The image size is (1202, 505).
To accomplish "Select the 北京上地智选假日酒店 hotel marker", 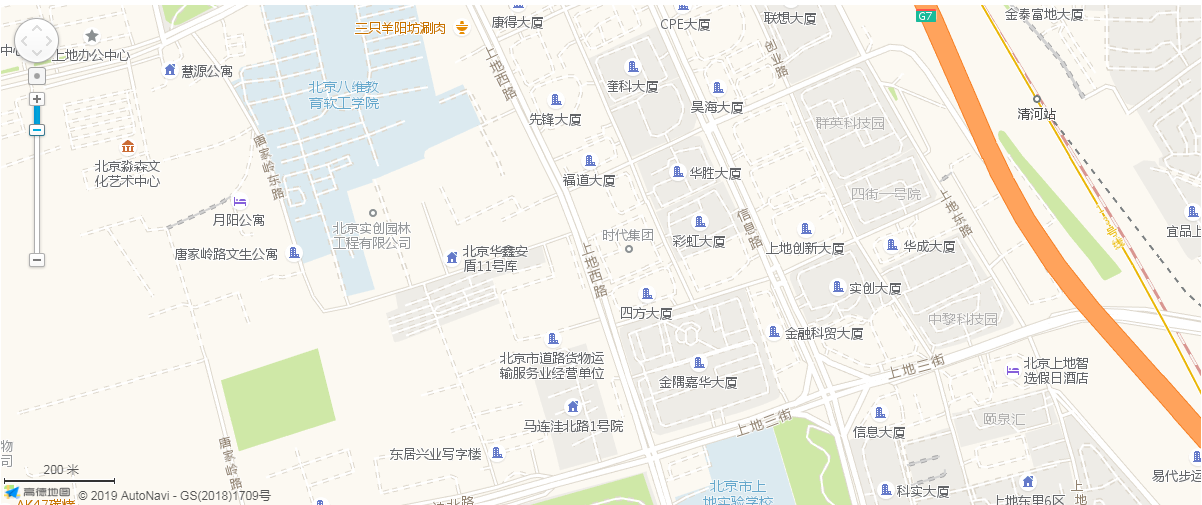I will (1012, 371).
